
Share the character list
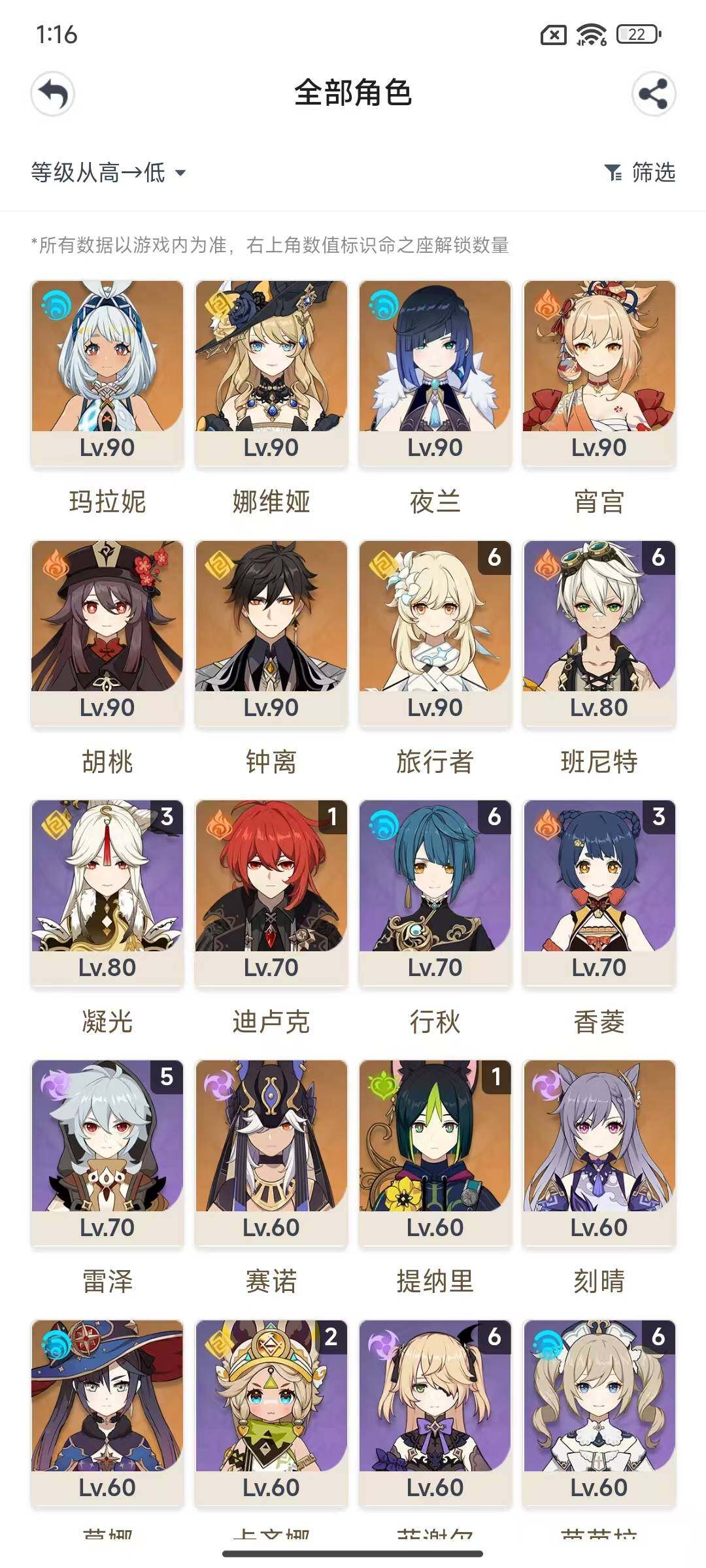point(653,94)
